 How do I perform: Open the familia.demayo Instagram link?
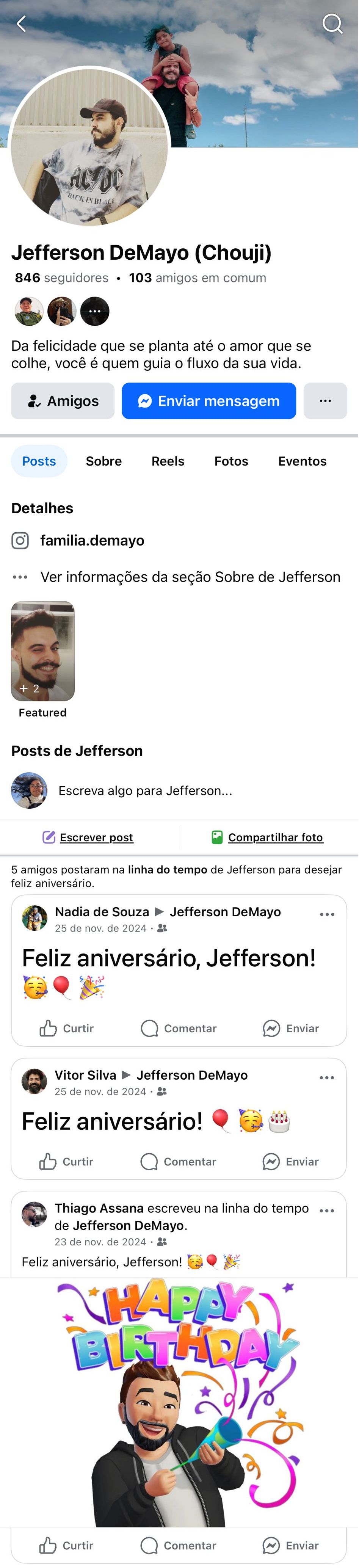(x=92, y=541)
